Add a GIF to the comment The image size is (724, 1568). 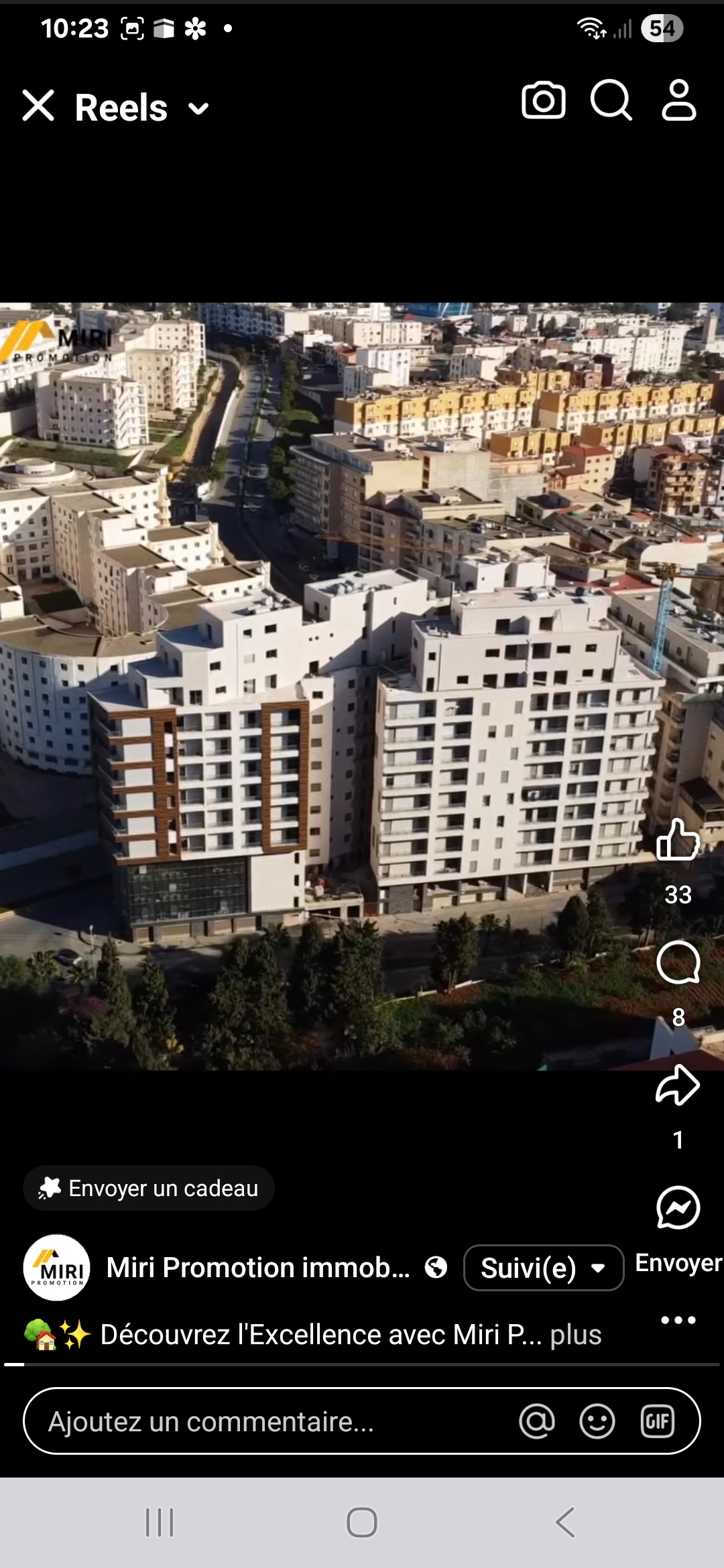pos(658,1421)
